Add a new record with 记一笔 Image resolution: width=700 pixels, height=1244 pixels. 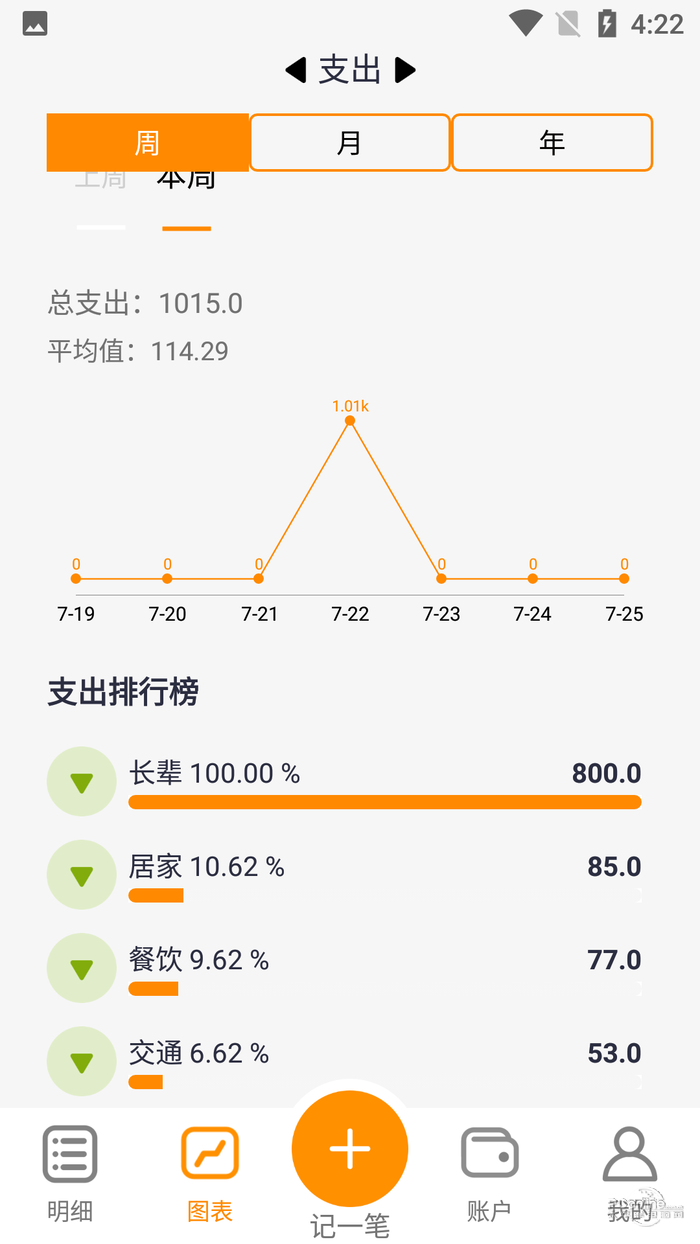tap(350, 1150)
